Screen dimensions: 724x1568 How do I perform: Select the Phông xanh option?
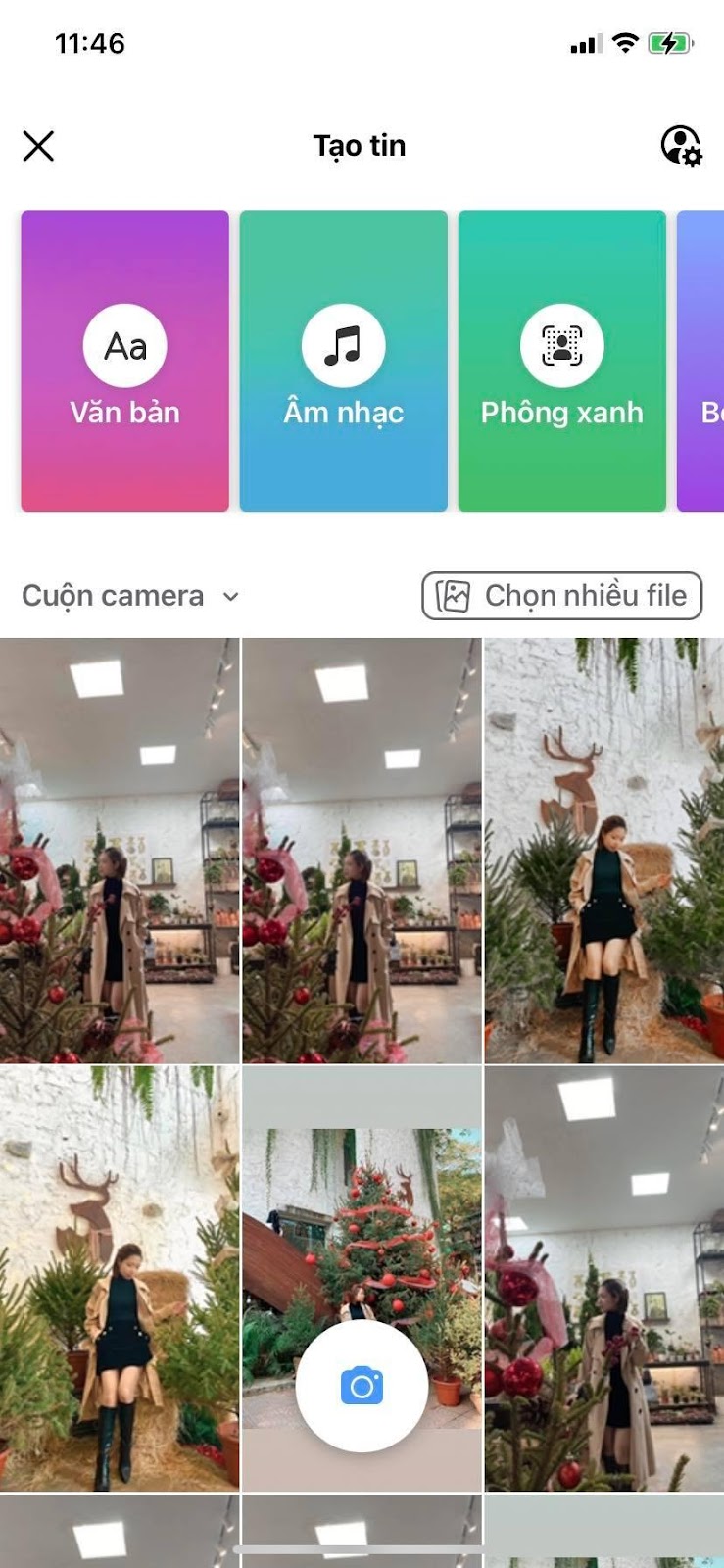point(561,361)
